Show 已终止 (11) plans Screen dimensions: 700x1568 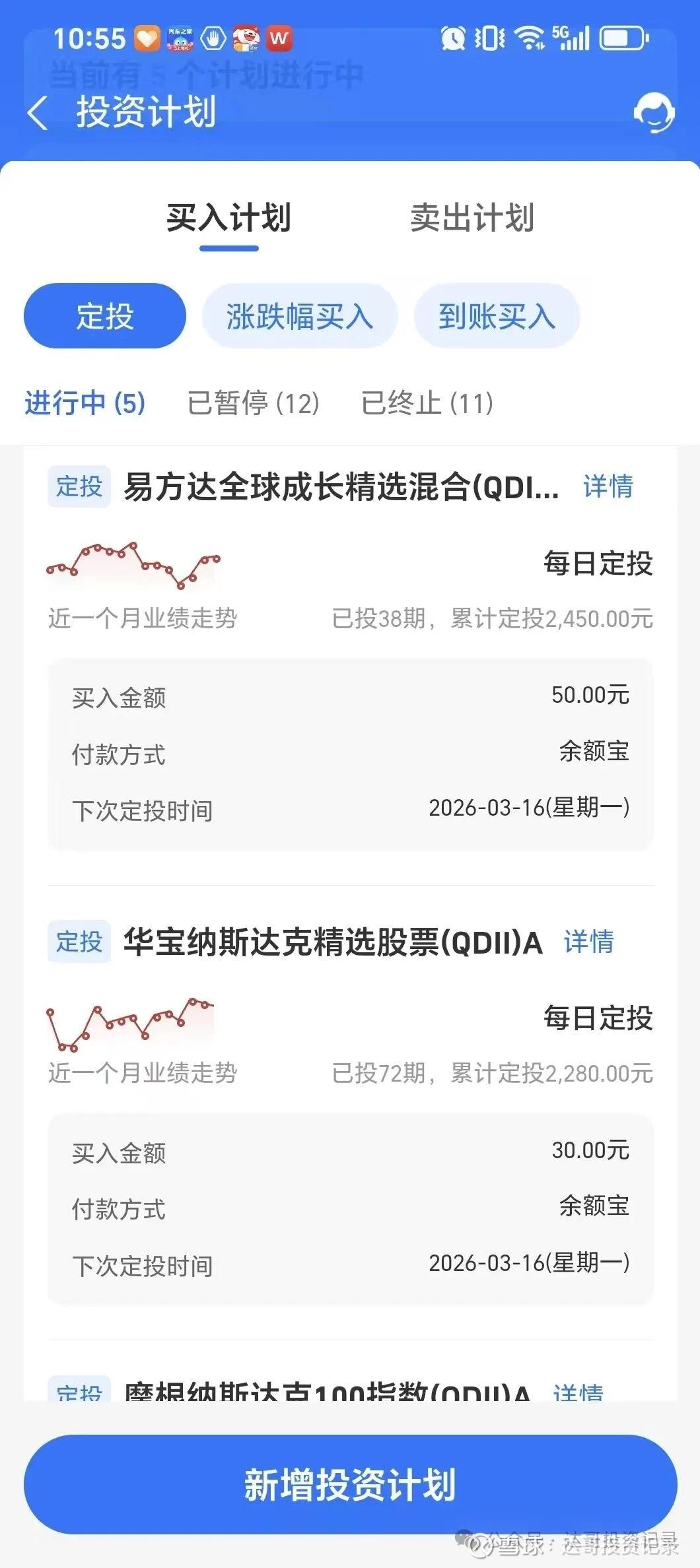click(x=427, y=403)
